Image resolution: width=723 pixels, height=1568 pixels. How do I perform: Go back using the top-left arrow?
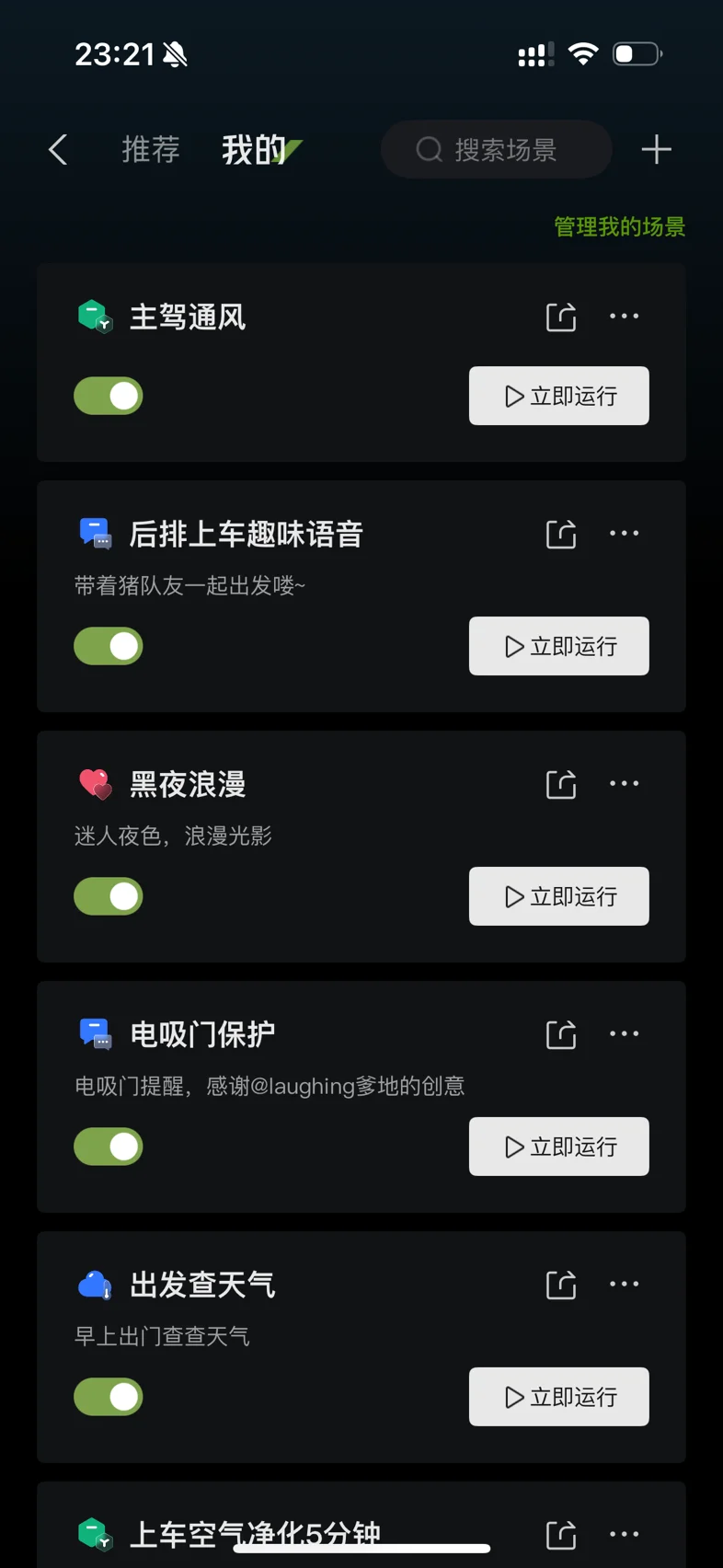[58, 149]
